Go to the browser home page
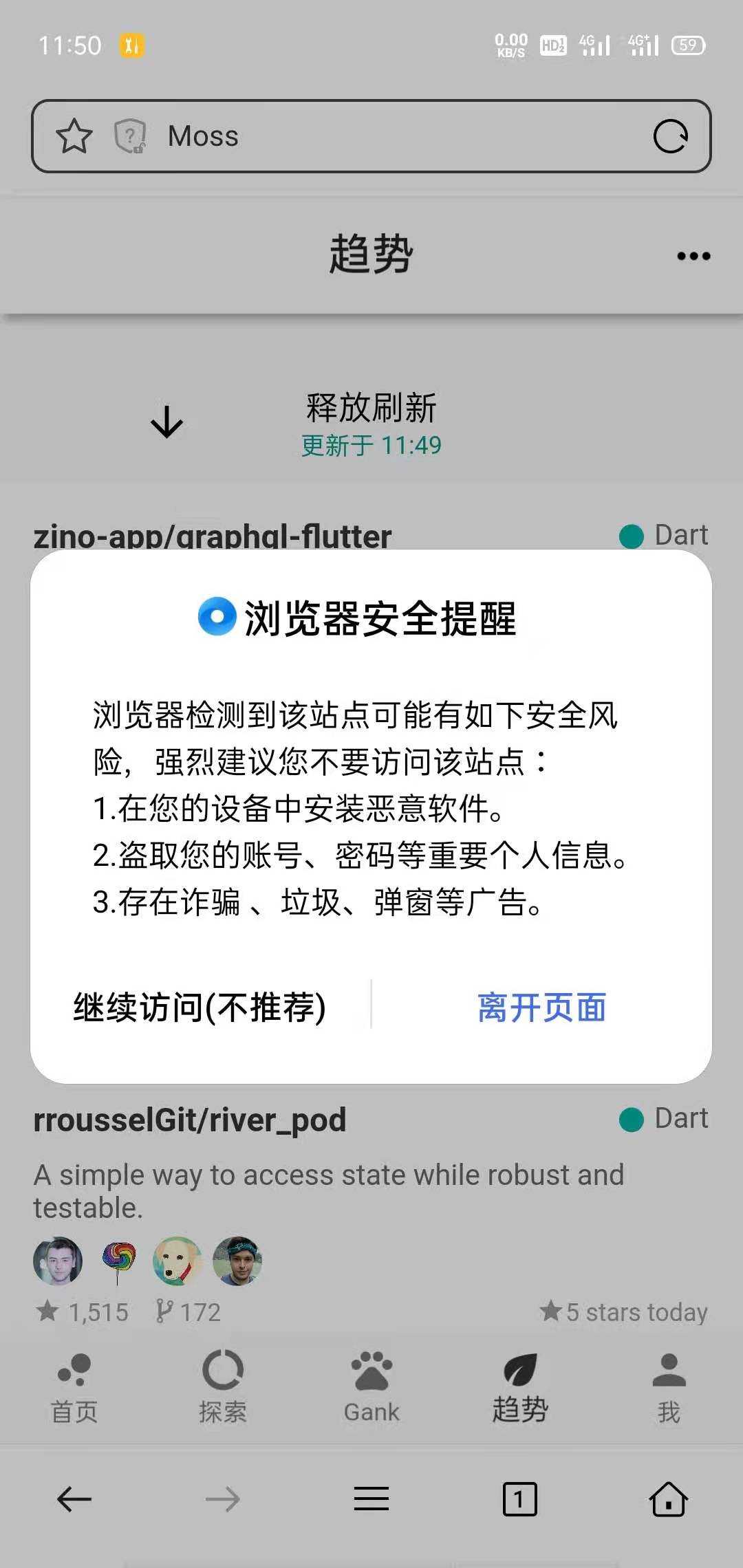The image size is (743, 1568). (x=668, y=1499)
